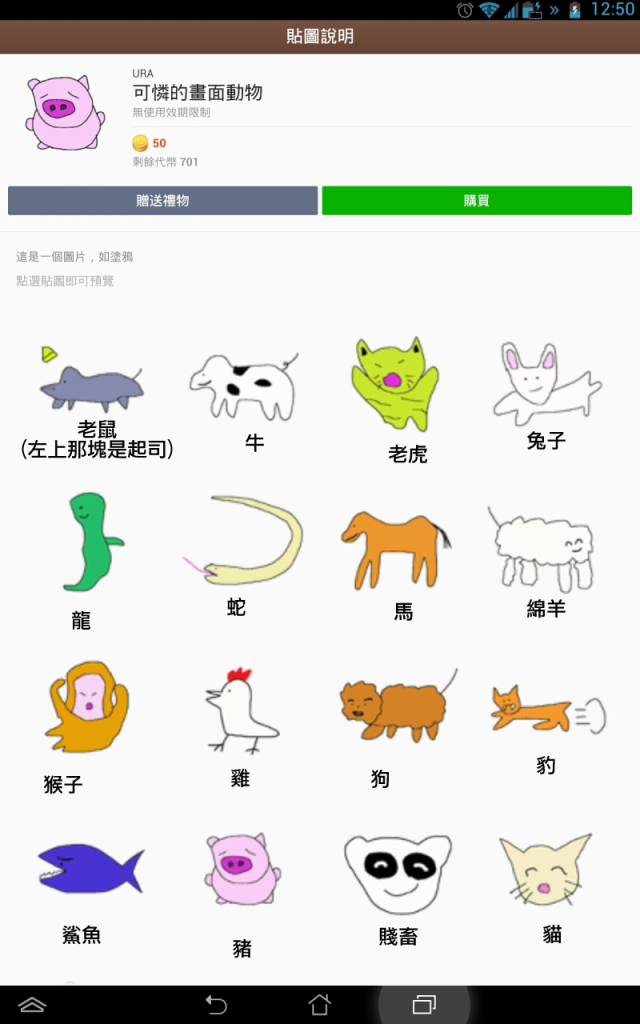Go back with the system back button
The height and width of the screenshot is (1024, 640).
(x=216, y=1003)
